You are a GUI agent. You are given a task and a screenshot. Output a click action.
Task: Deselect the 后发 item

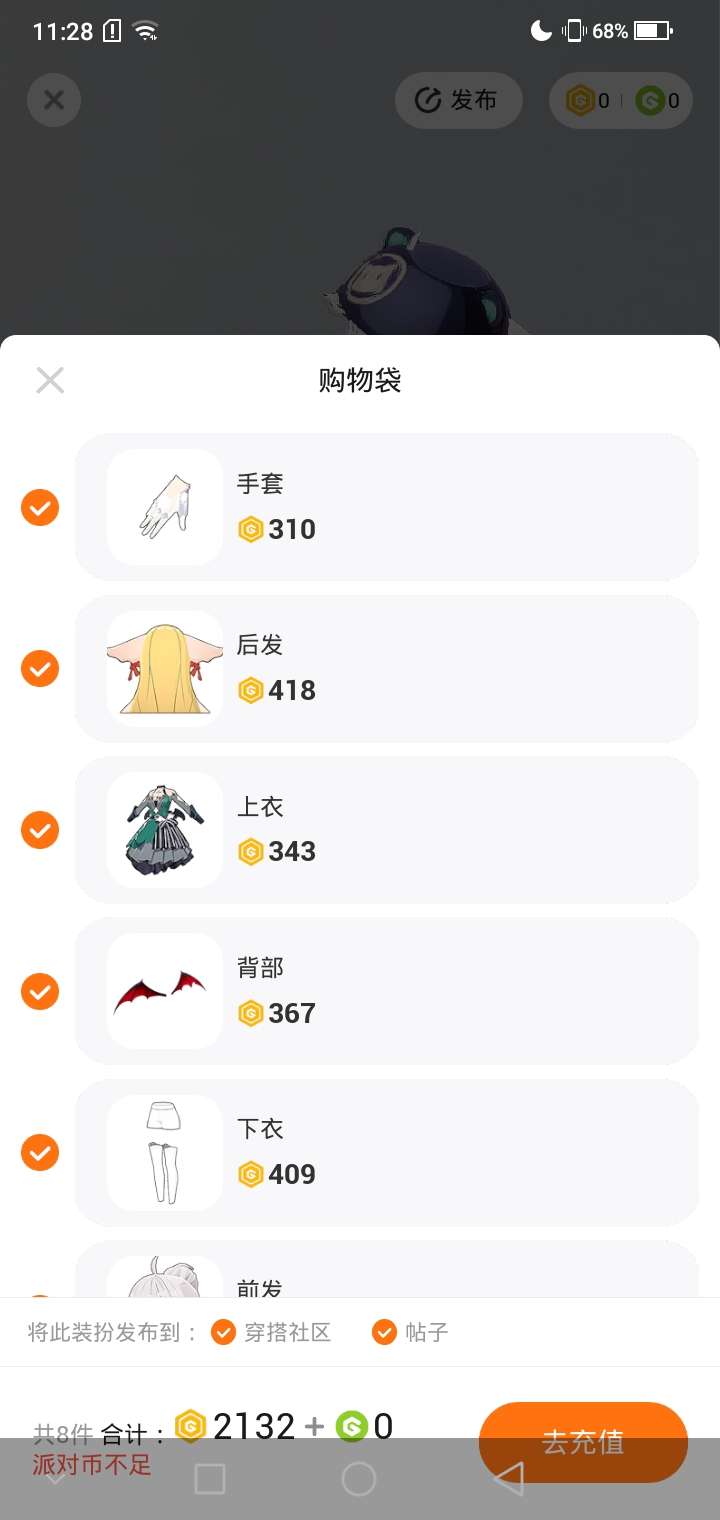[40, 669]
